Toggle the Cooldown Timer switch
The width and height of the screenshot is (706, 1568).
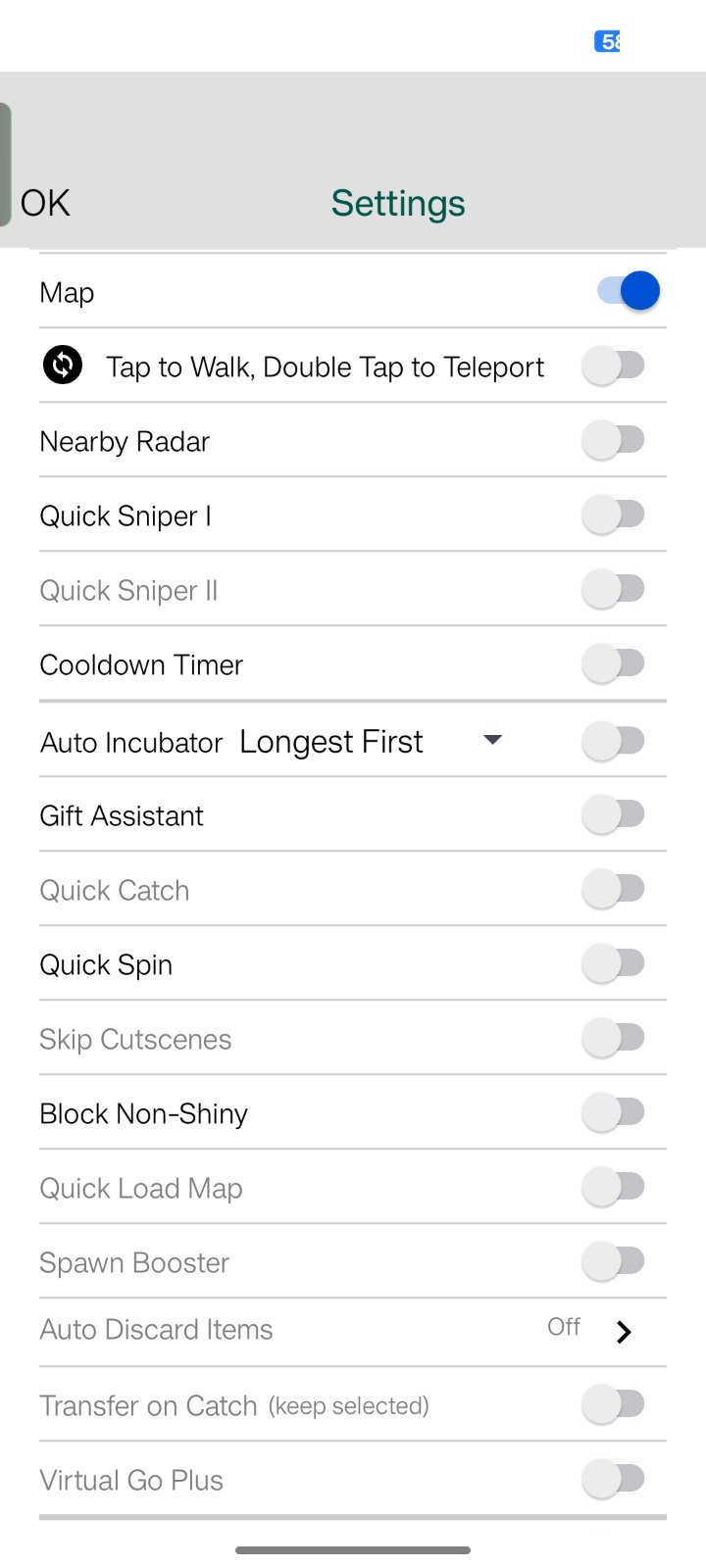click(613, 663)
